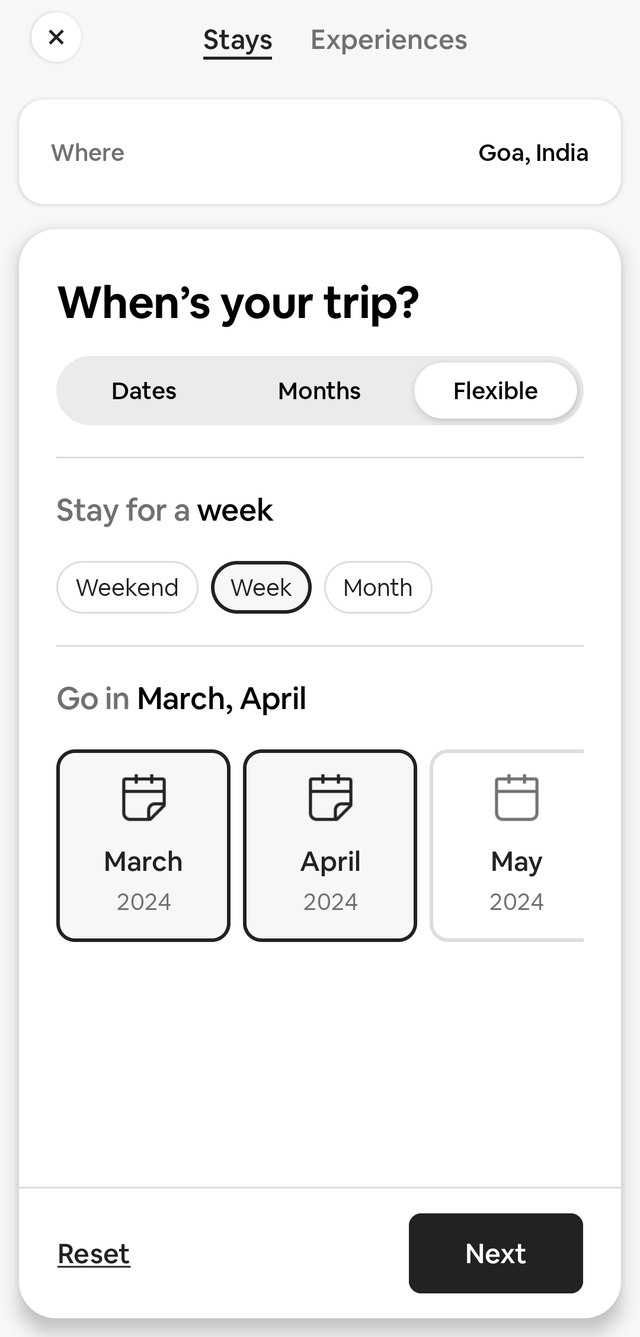Deselect the March 2024 card
Viewport: 640px width, 1337px height.
(143, 845)
